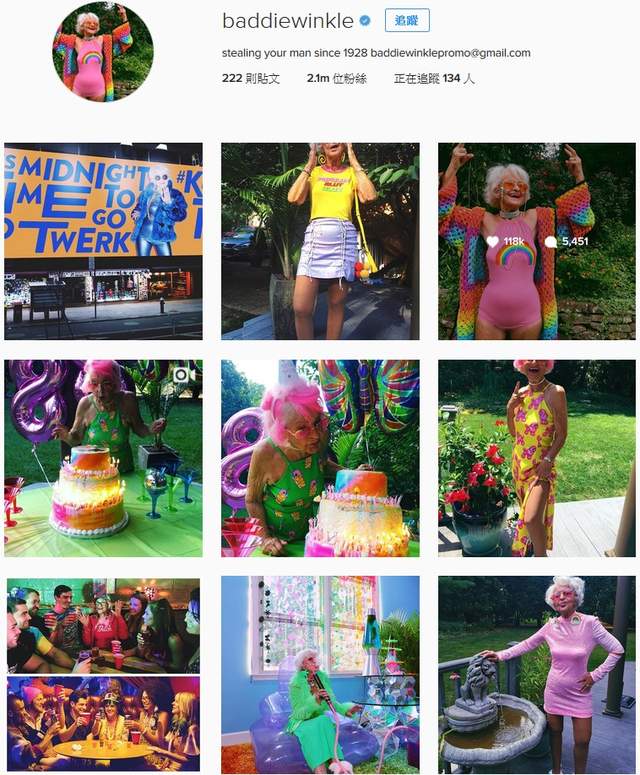The height and width of the screenshot is (775, 640).
Task: Open the rainbow swimsuit post with 118k likes
Action: (536, 241)
